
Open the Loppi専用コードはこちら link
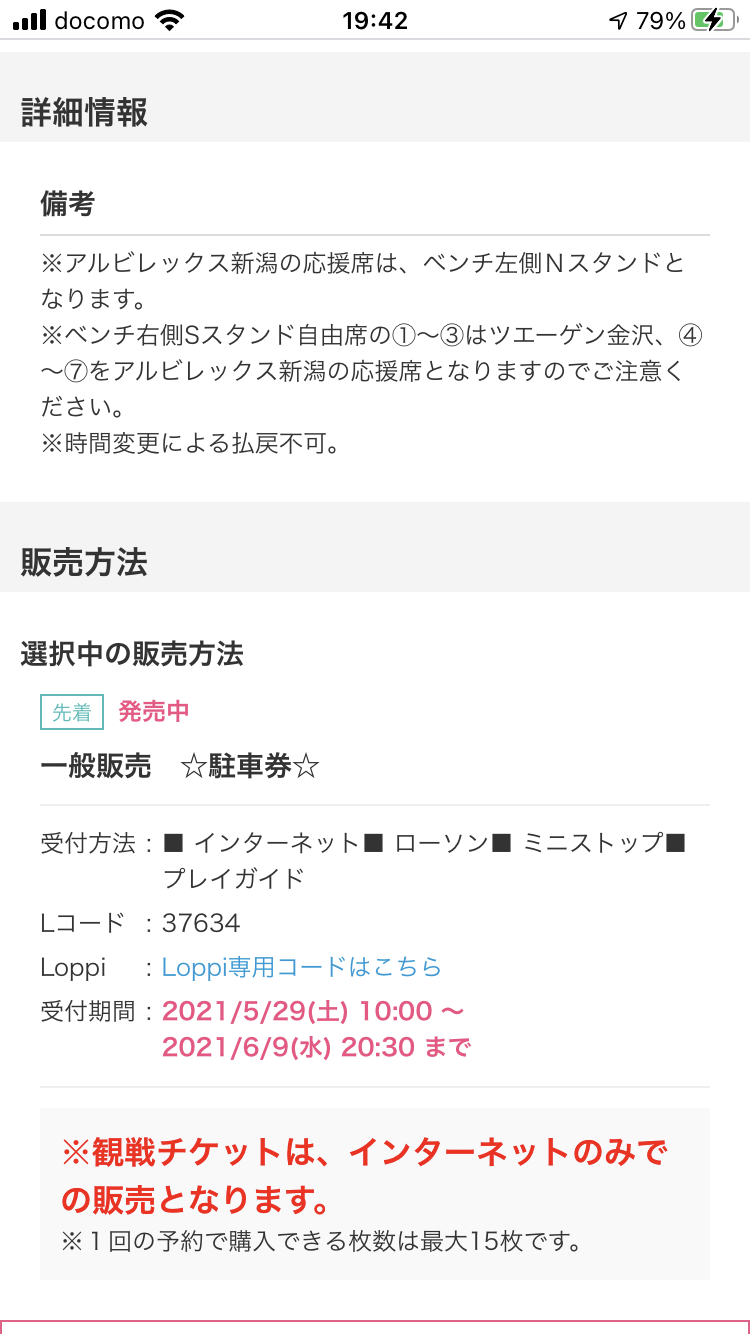click(301, 967)
